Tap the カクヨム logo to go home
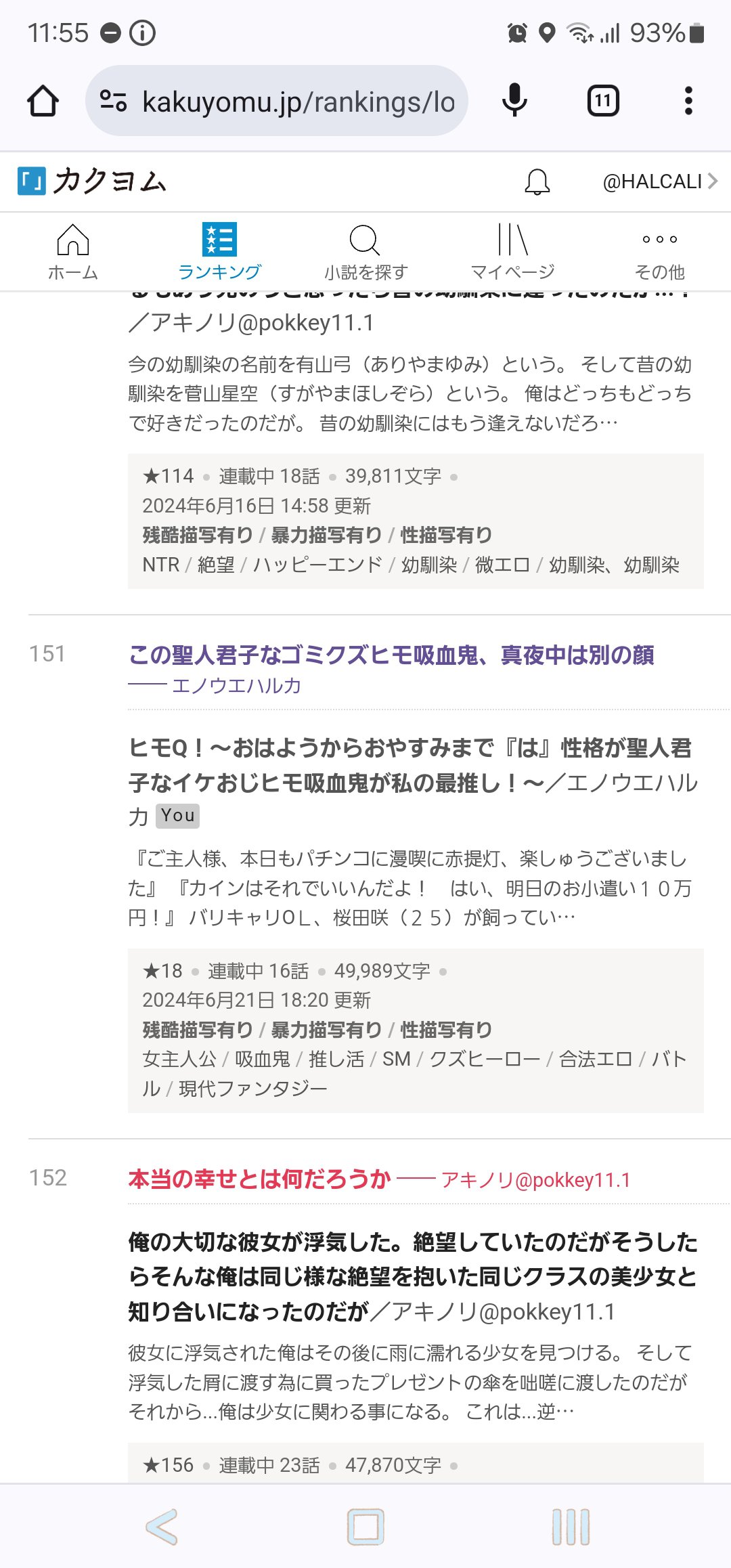This screenshot has width=731, height=1568. pyautogui.click(x=92, y=181)
